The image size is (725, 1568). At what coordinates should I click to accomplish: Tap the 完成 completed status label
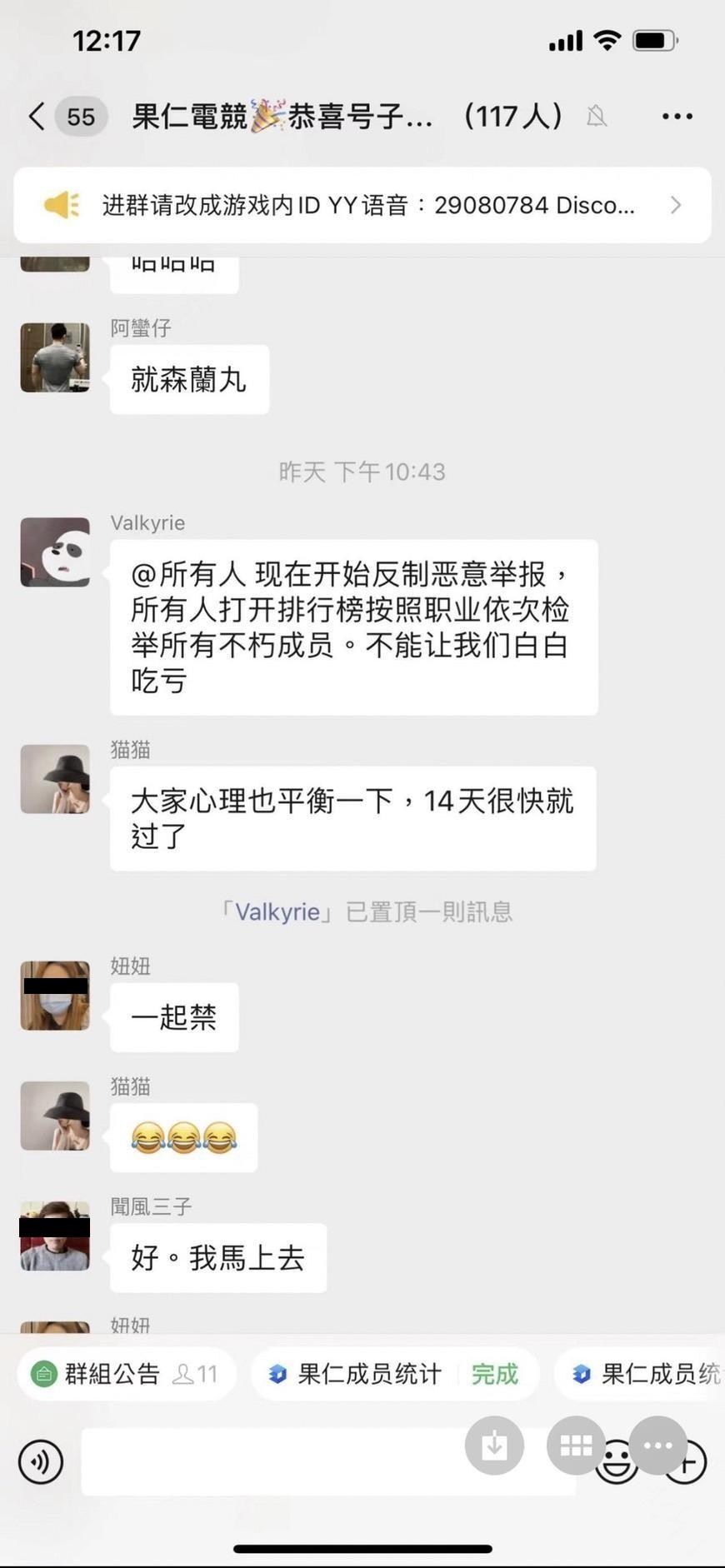[494, 1374]
